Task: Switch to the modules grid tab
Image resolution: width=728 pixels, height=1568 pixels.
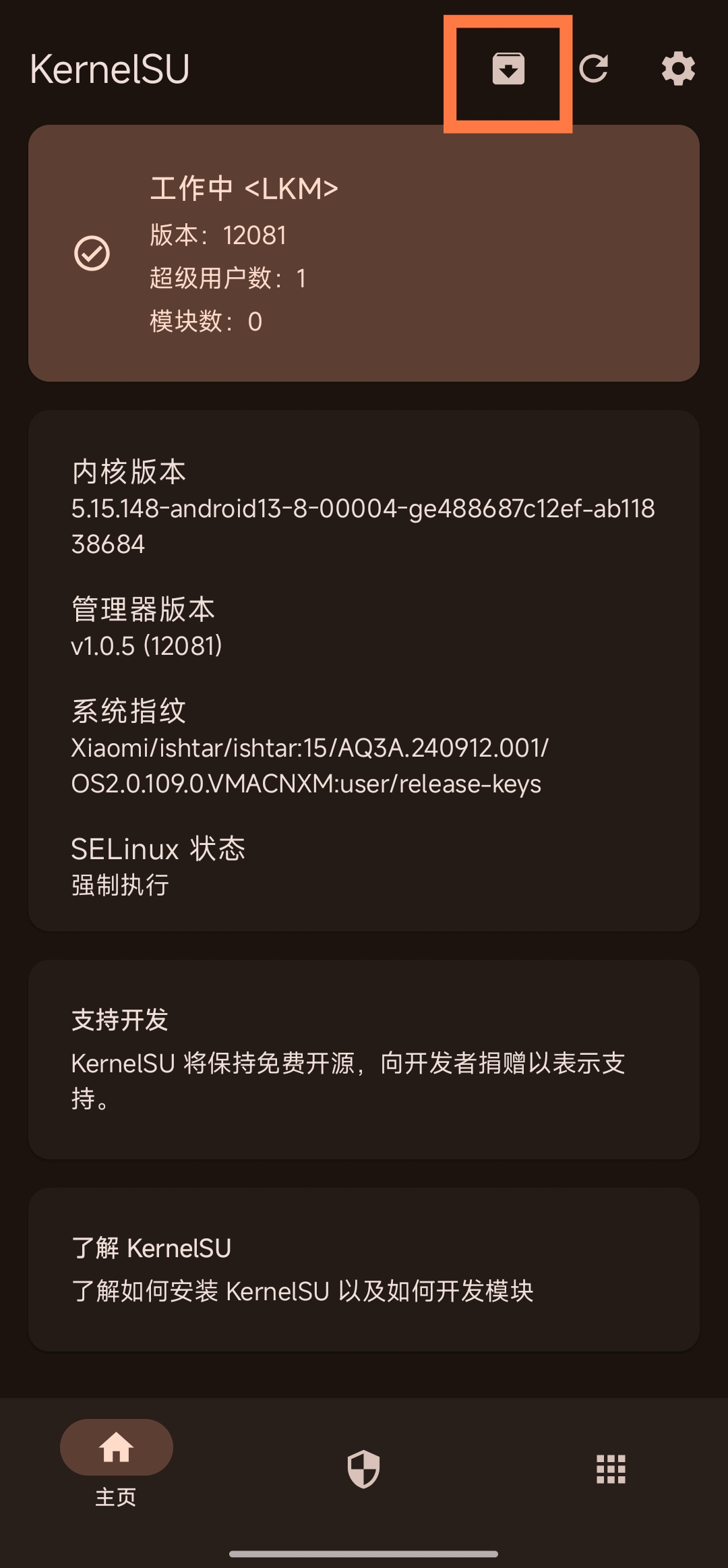Action: (611, 1469)
